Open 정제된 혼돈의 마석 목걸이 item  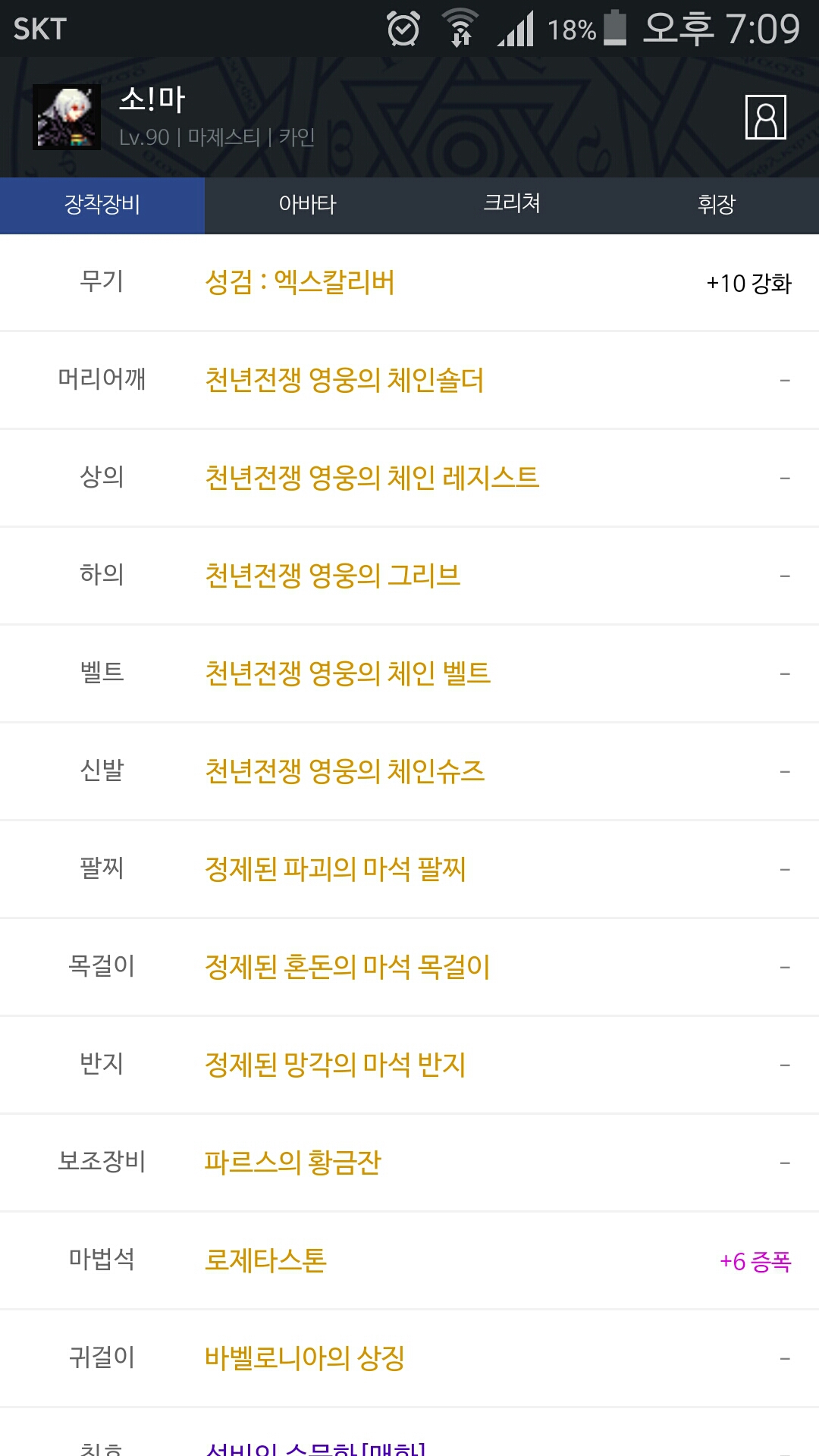coord(409,967)
